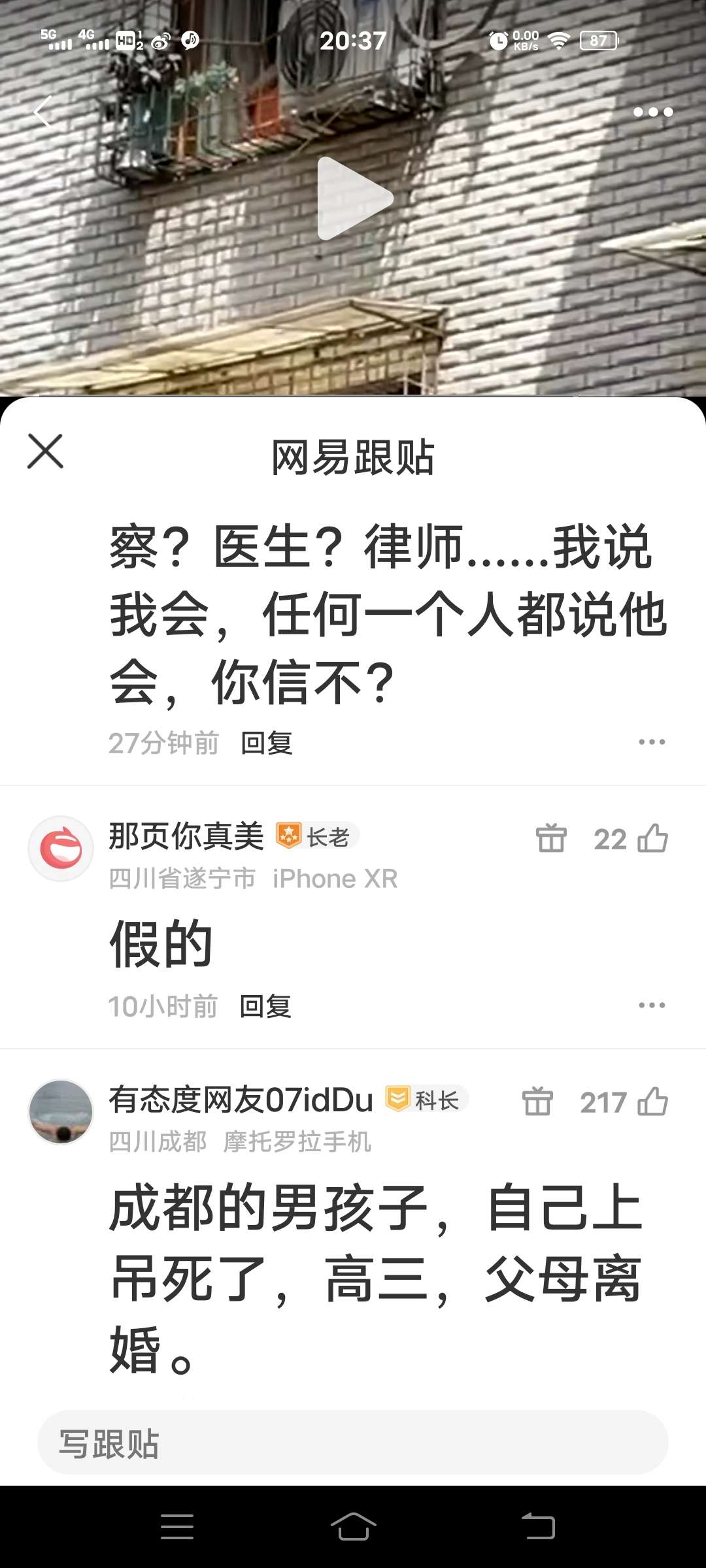Viewport: 706px width, 1568px height.
Task: Play the video
Action: click(x=354, y=198)
